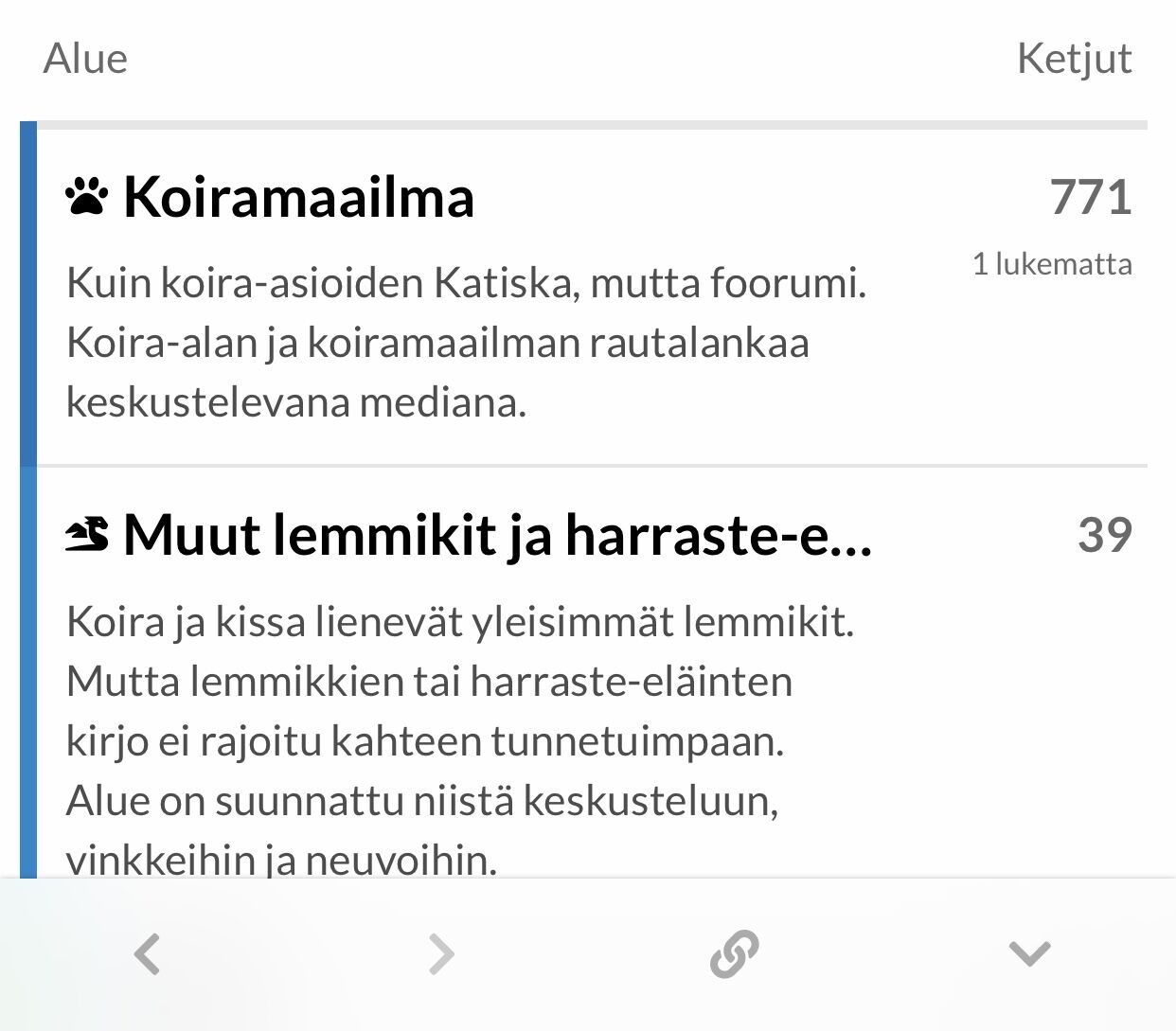
Task: Open the Koiramaailma forum area
Action: [297, 198]
